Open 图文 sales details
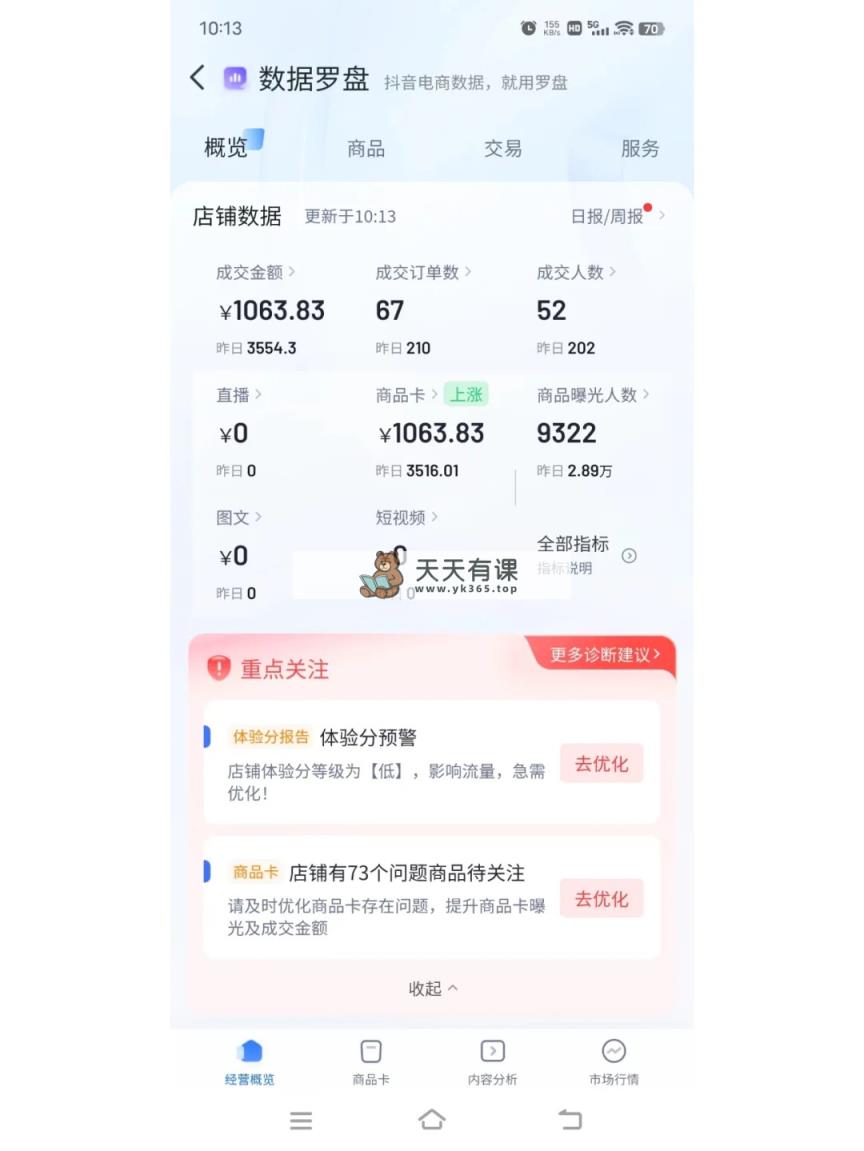This screenshot has height=1151, width=864. pos(239,518)
